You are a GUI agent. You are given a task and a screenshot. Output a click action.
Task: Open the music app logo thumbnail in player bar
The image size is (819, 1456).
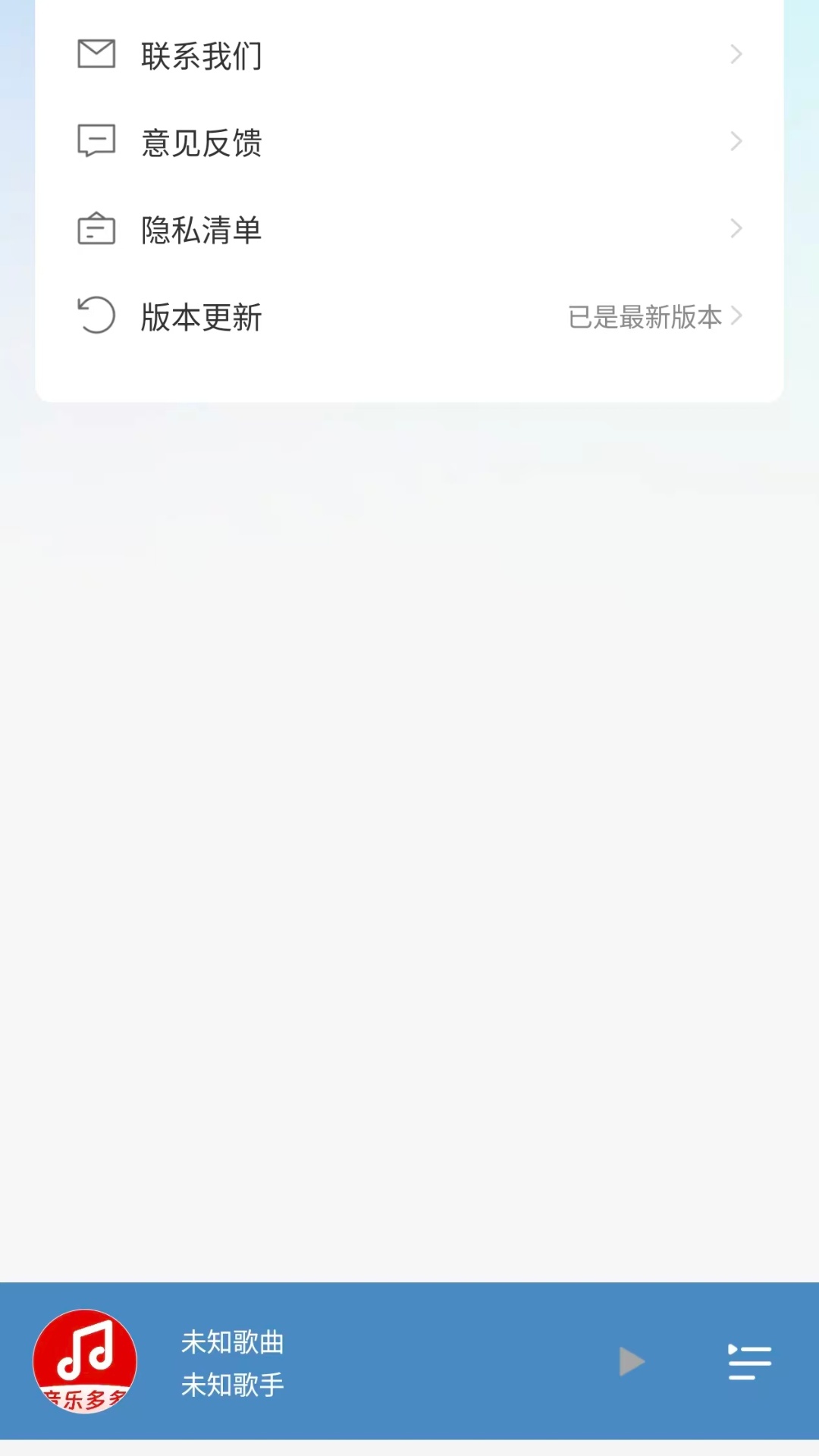tap(85, 1361)
